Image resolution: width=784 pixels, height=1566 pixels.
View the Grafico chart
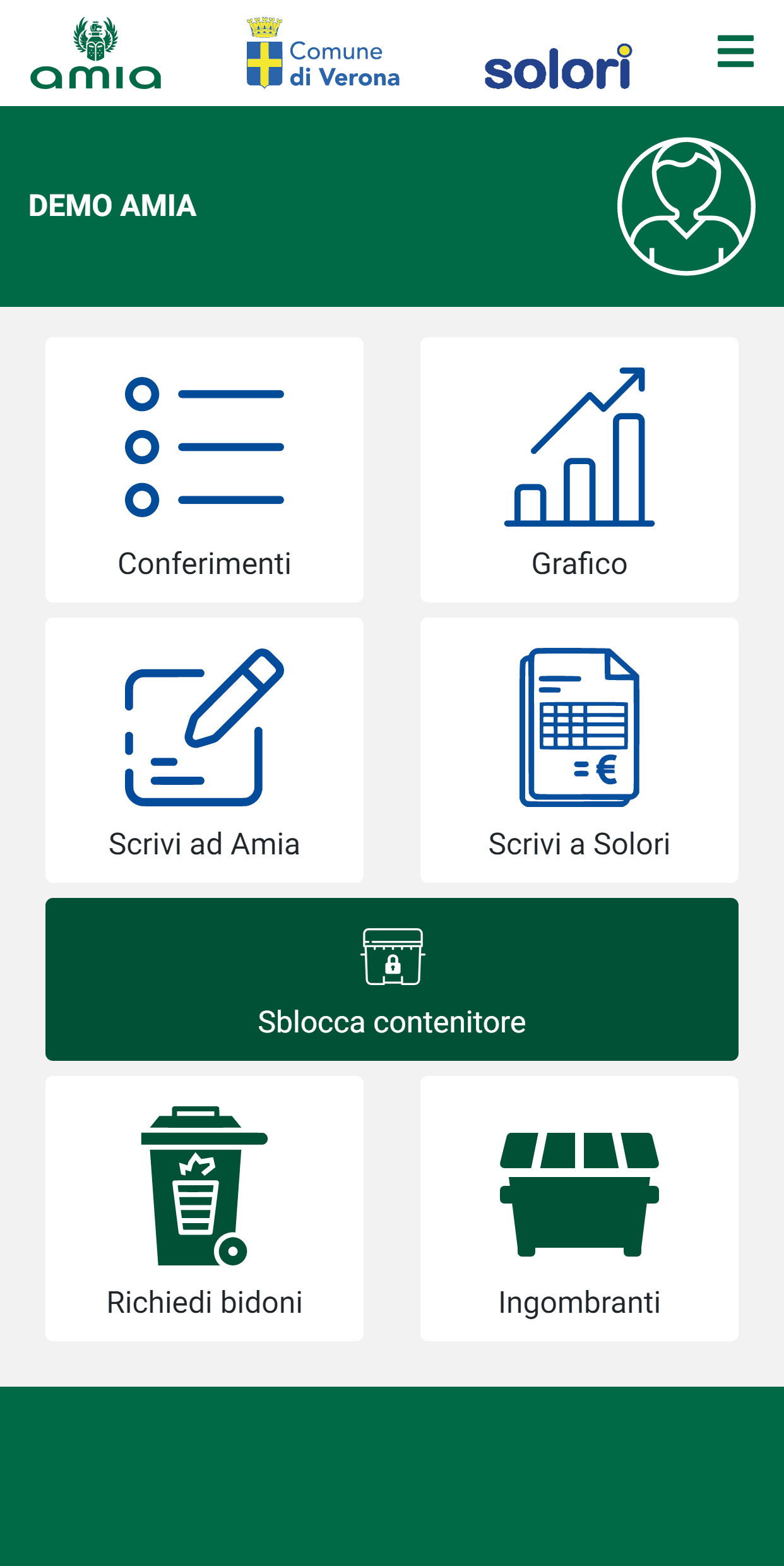click(x=579, y=470)
